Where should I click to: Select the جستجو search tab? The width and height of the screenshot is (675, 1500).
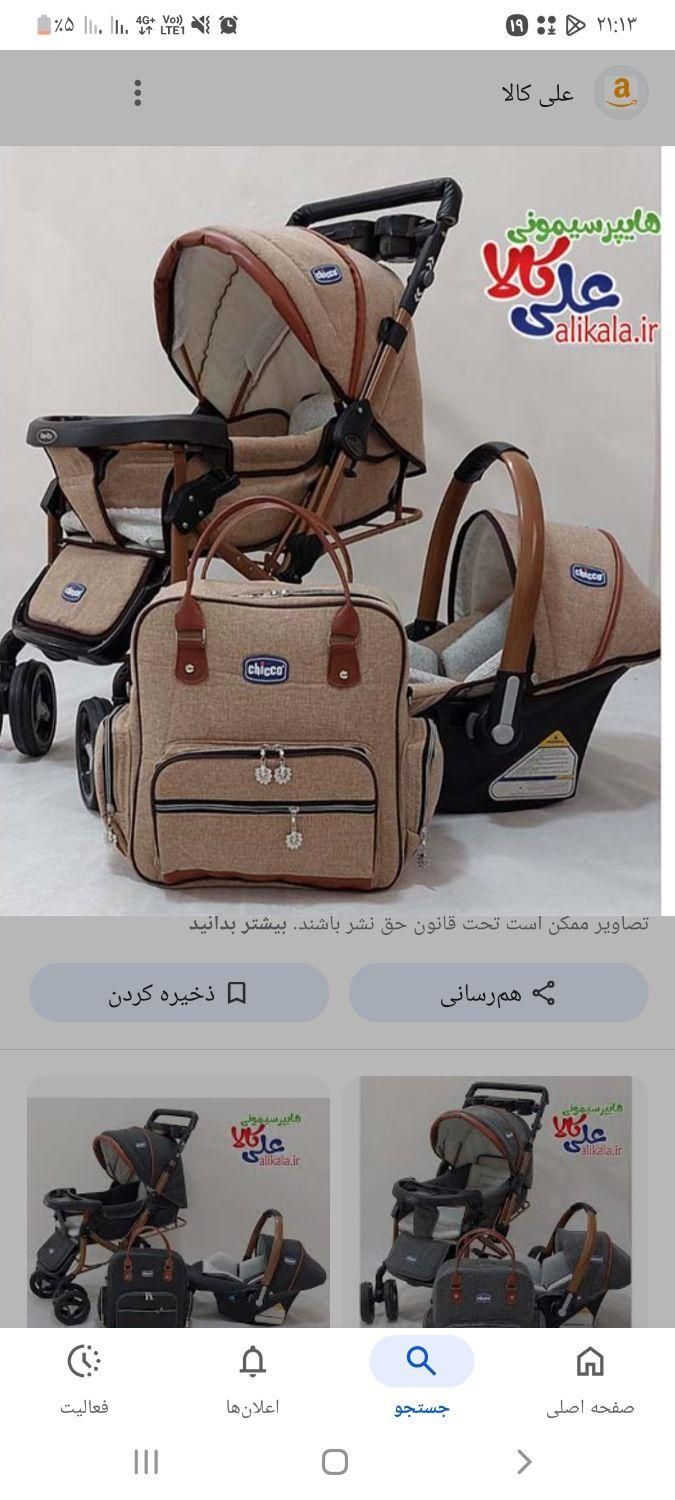[x=421, y=1380]
